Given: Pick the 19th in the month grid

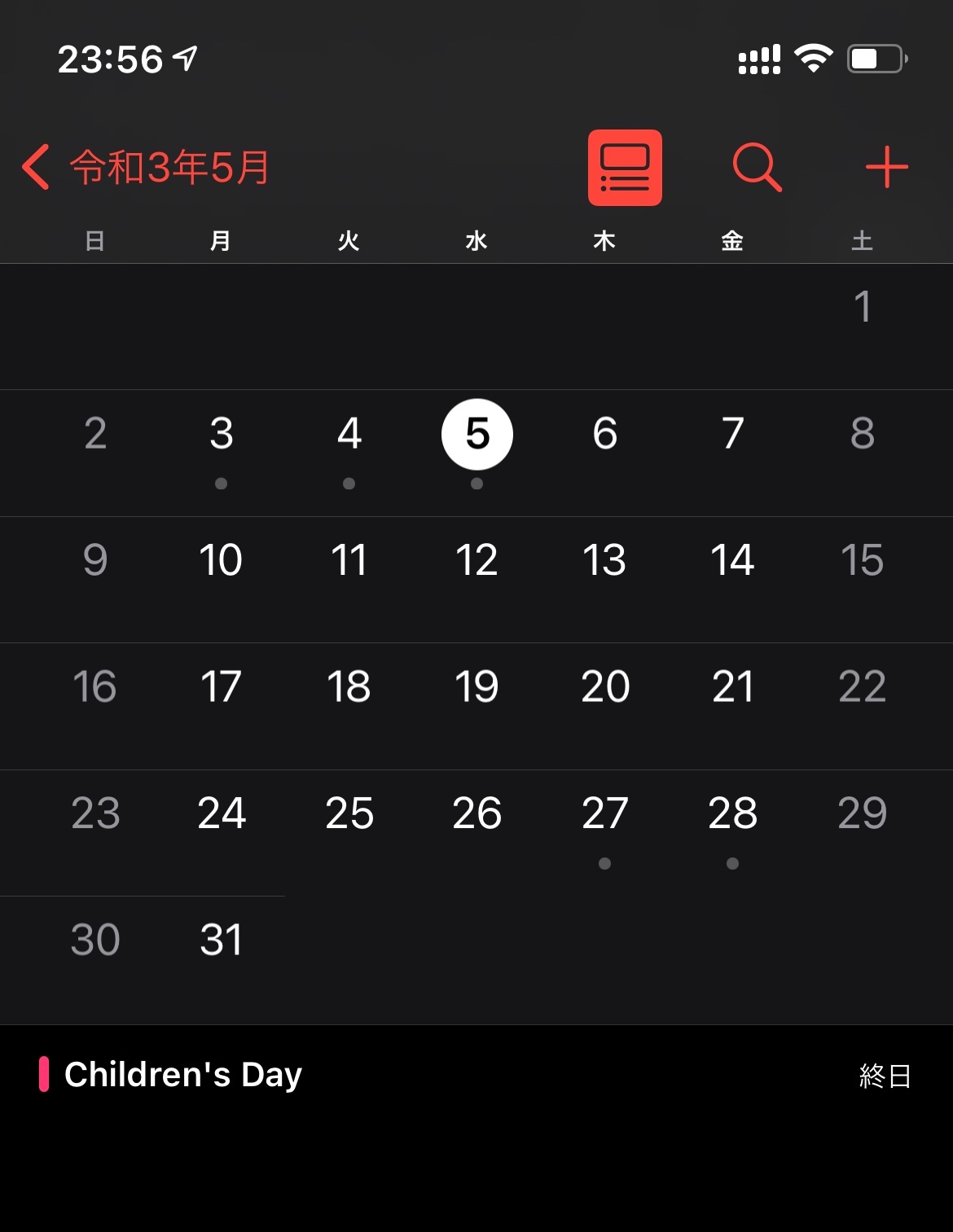Looking at the screenshot, I should [476, 686].
